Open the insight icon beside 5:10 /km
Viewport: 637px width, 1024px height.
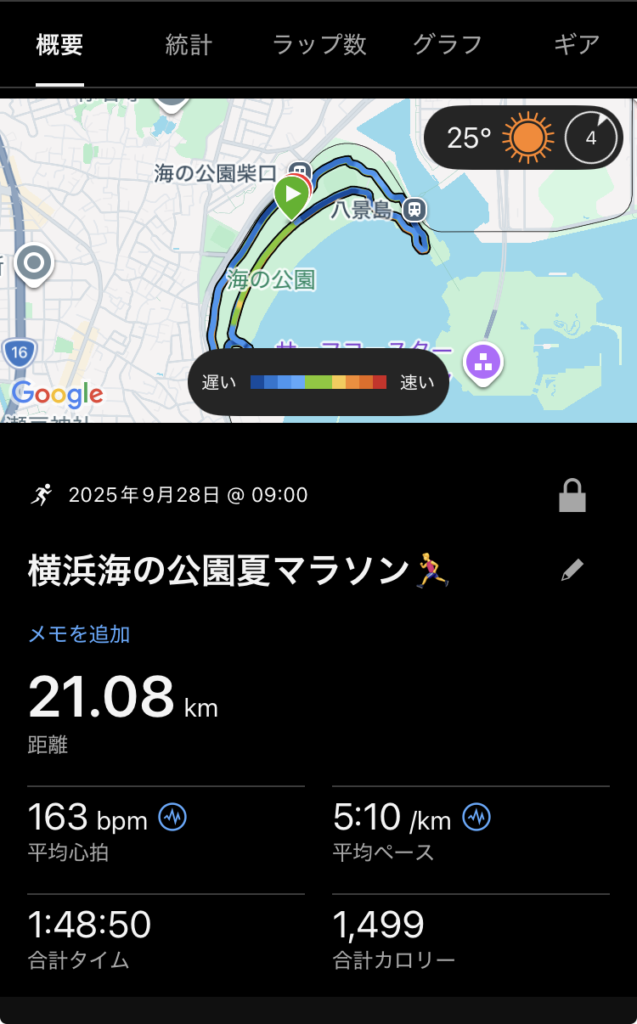477,818
